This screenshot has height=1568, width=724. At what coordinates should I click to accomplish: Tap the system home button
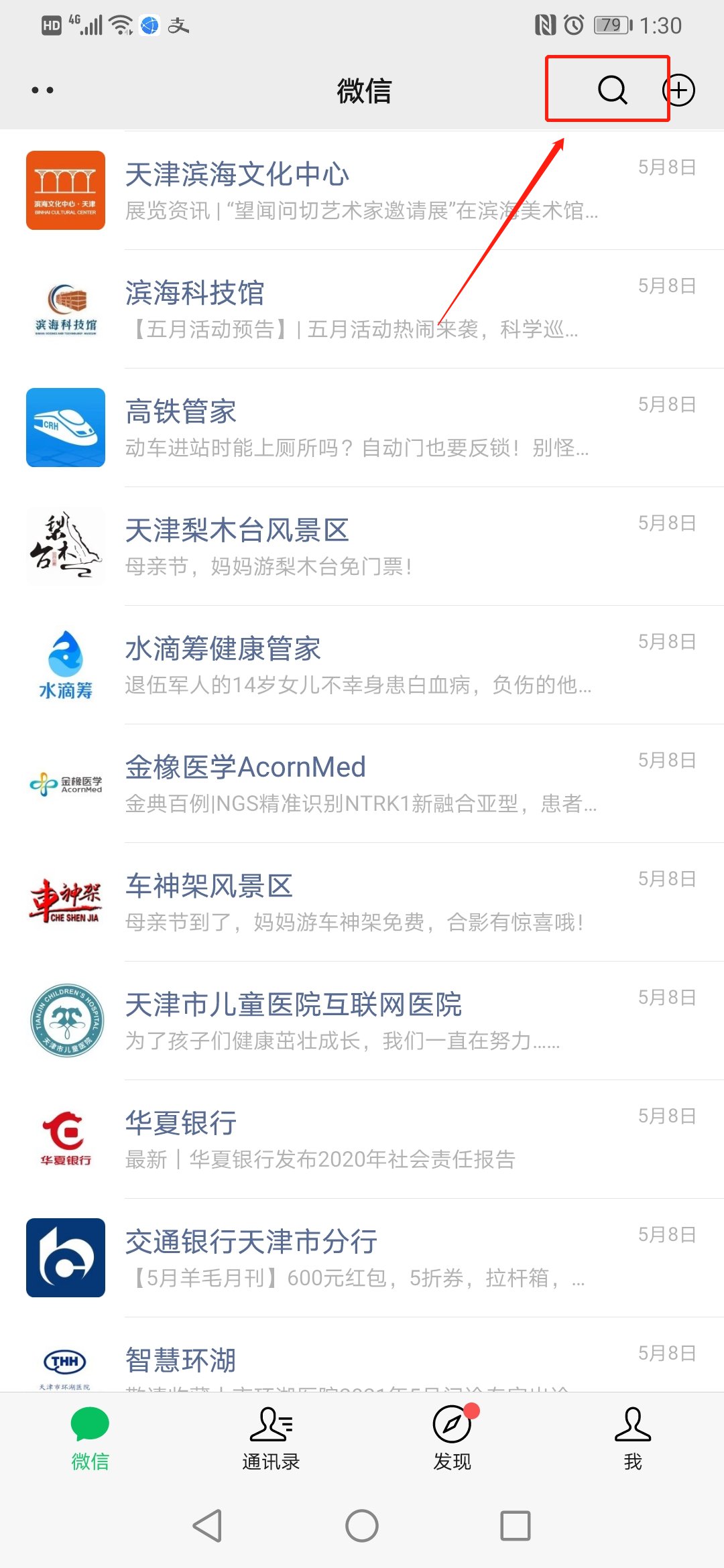362,1526
